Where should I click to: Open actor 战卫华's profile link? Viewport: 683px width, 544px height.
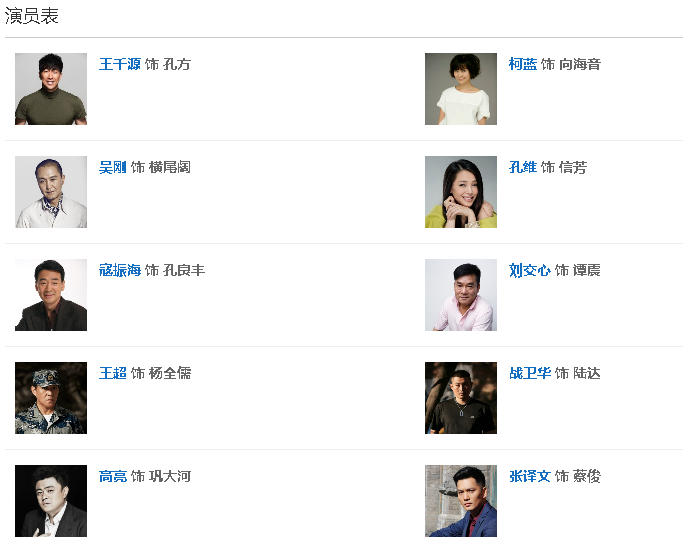(x=529, y=373)
